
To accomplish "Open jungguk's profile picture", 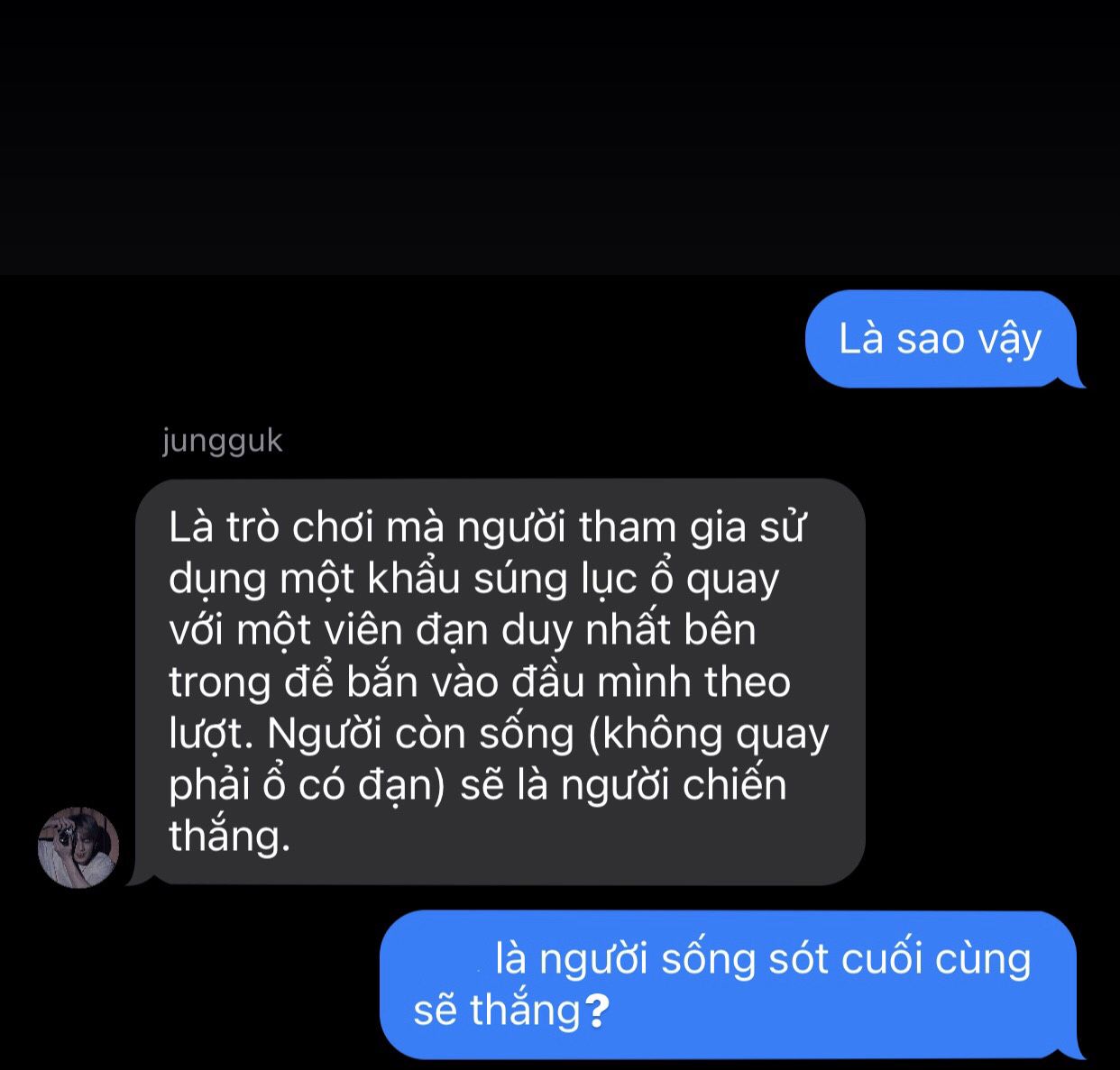I will tap(78, 846).
